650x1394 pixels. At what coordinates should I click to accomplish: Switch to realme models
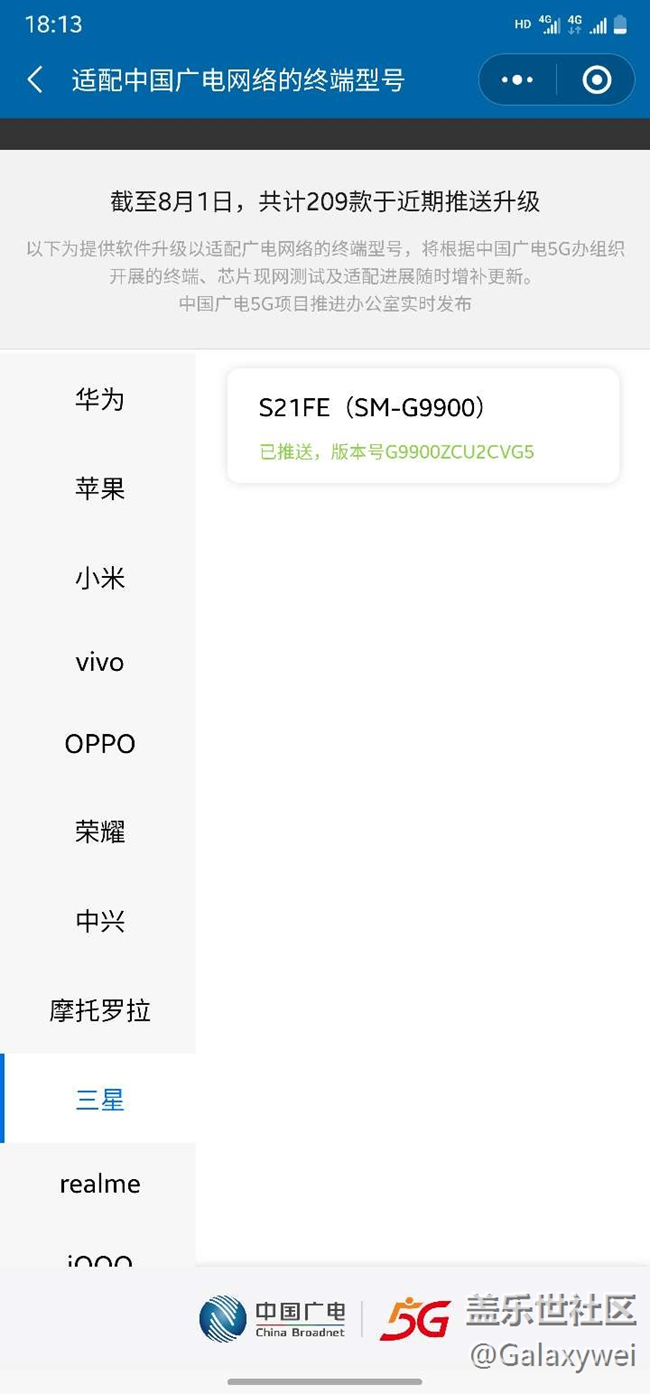pyautogui.click(x=99, y=1184)
